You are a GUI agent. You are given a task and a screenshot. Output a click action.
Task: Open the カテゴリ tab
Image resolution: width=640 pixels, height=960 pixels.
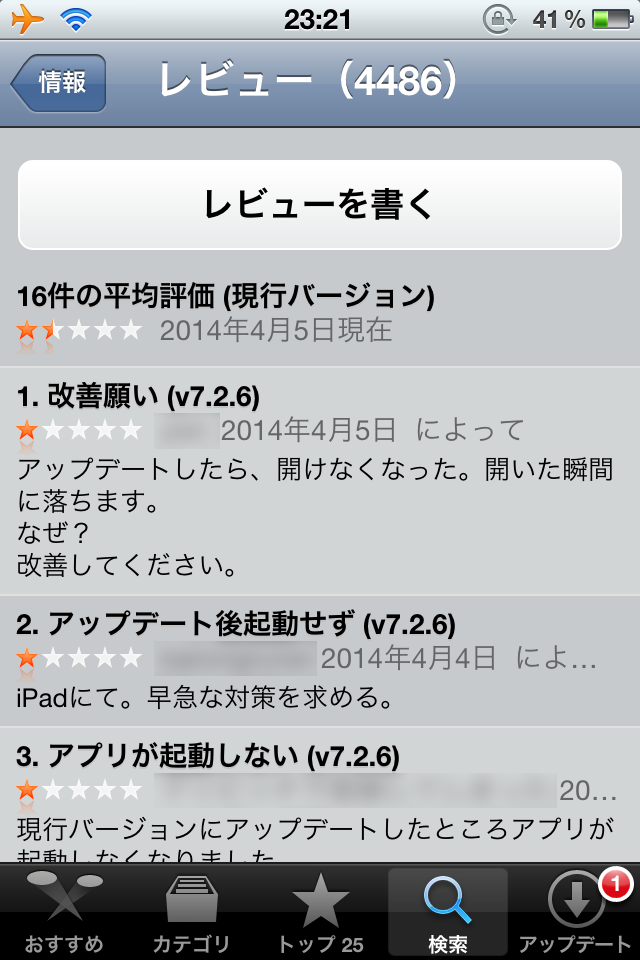[192, 912]
